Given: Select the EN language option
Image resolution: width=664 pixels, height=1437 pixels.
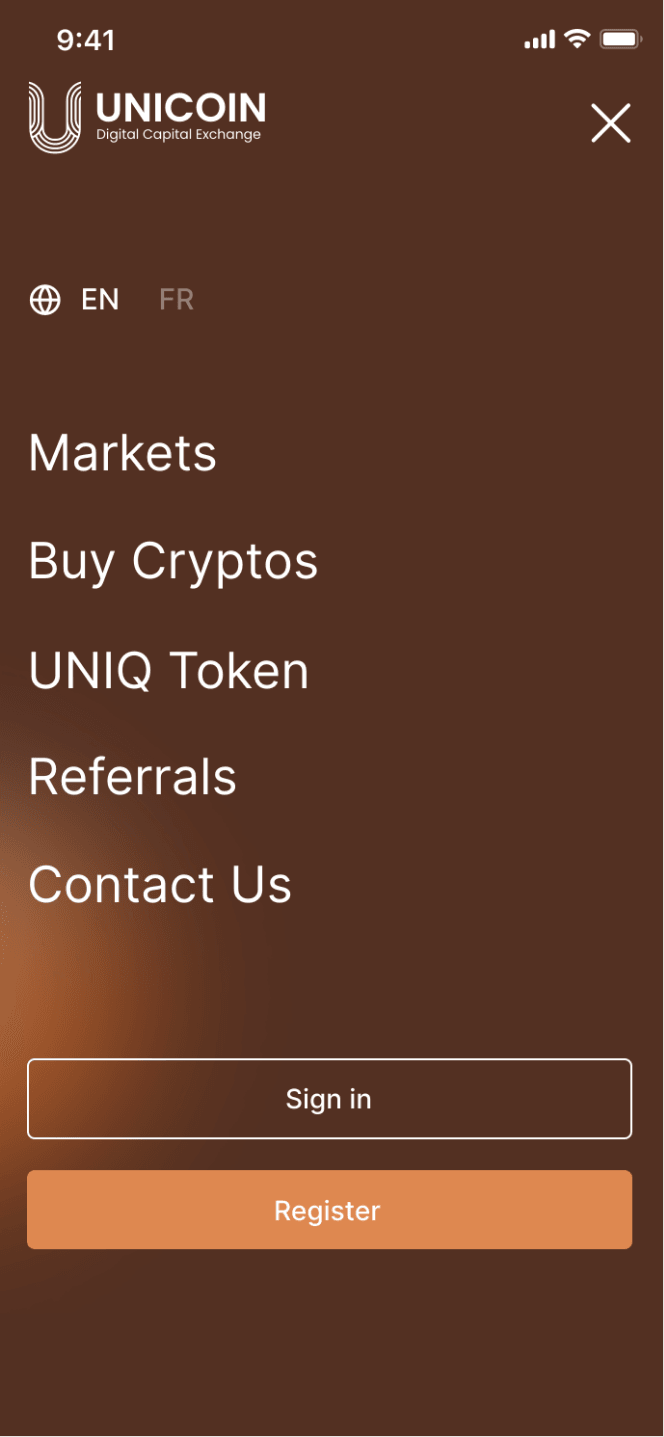Looking at the screenshot, I should click(100, 299).
